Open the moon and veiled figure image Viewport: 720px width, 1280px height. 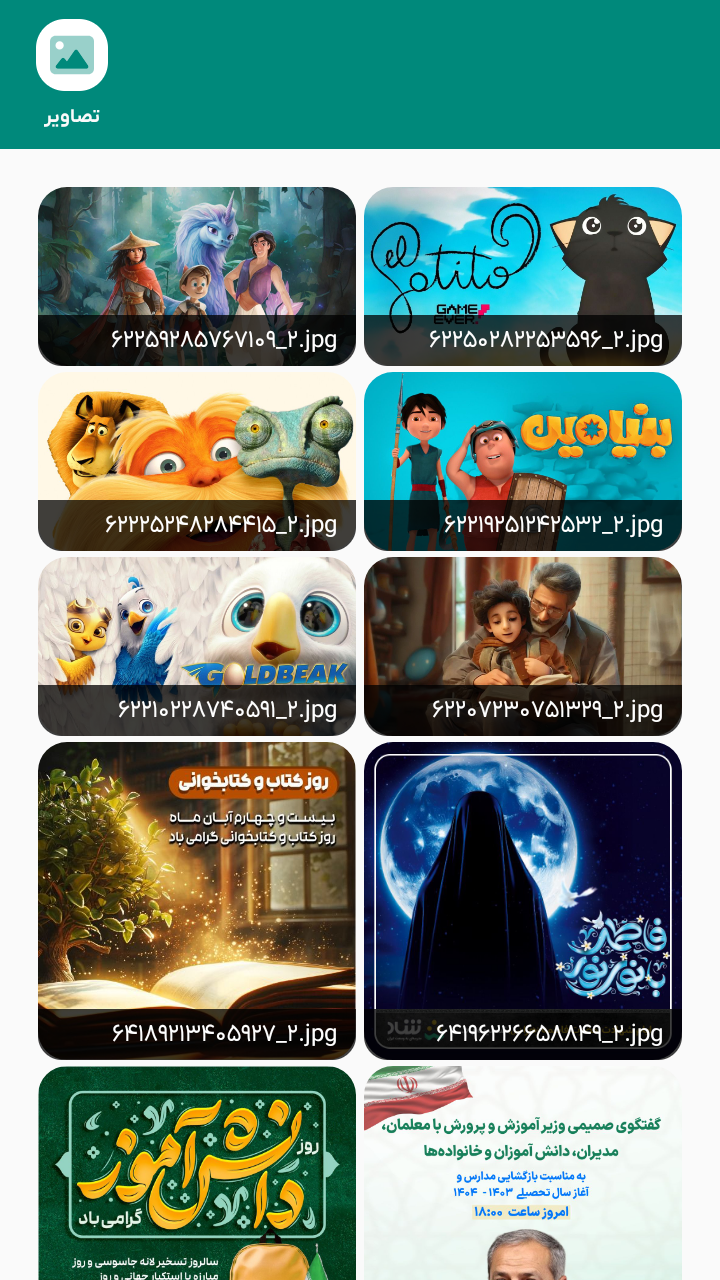coord(523,900)
